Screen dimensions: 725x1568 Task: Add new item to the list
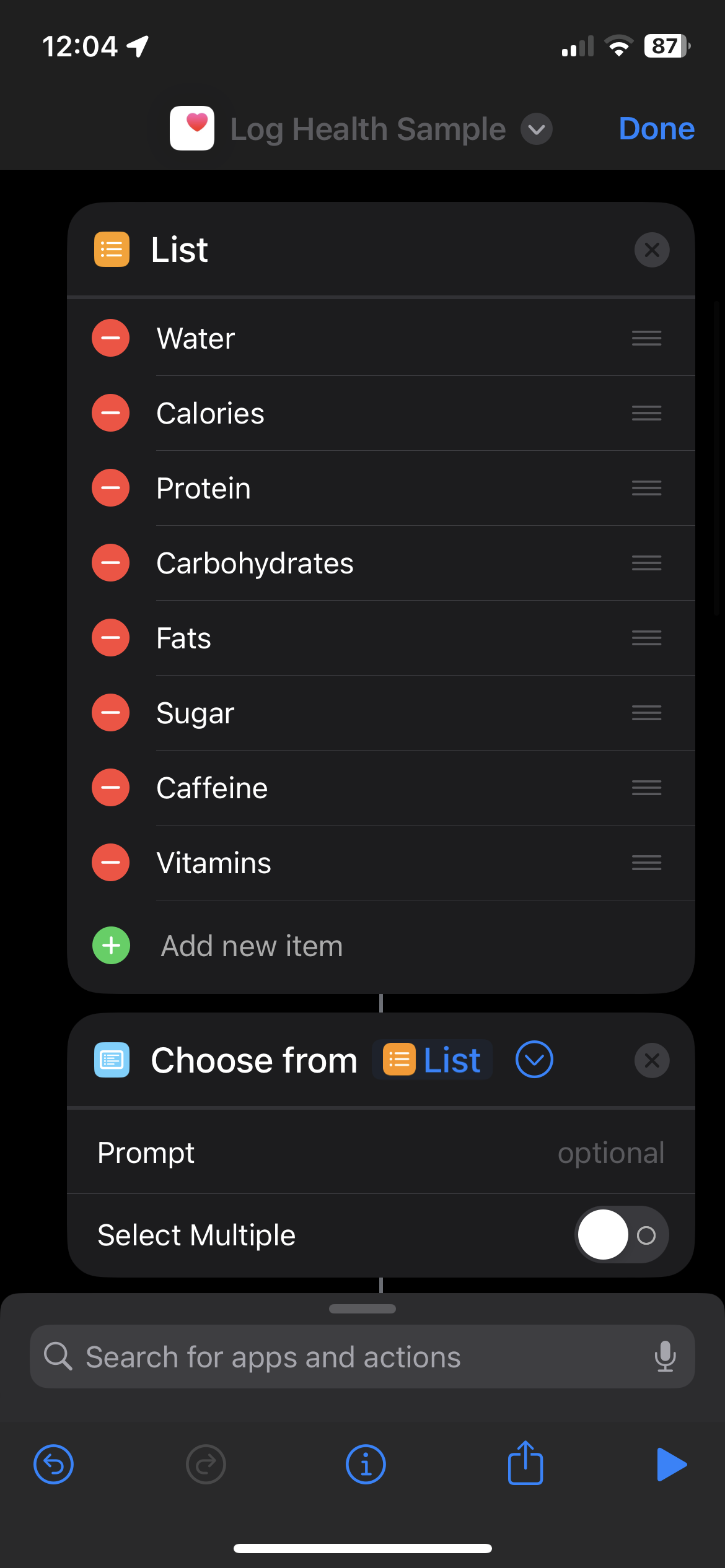pyautogui.click(x=251, y=946)
